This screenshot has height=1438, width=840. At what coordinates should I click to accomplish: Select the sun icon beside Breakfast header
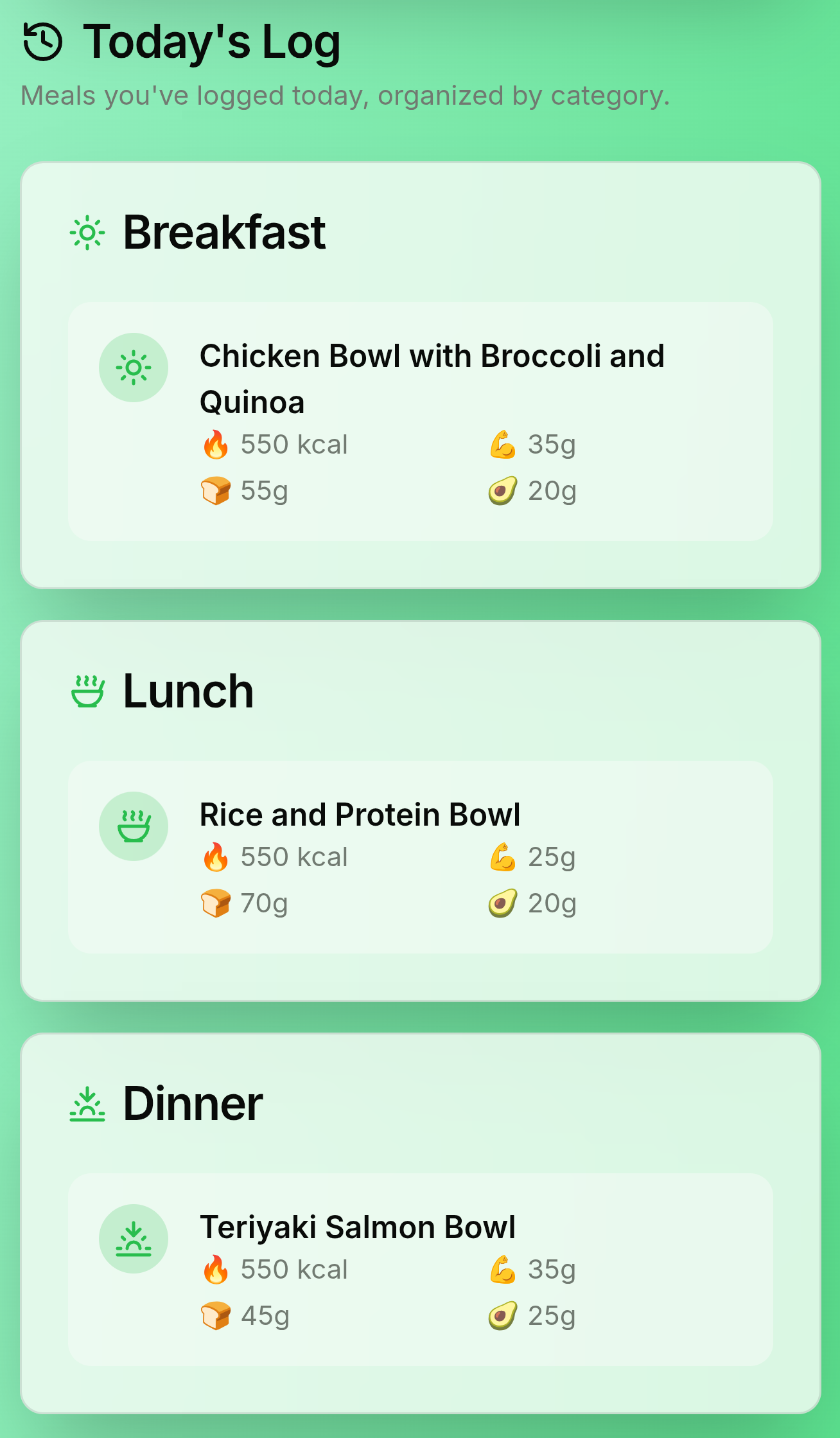tap(87, 232)
